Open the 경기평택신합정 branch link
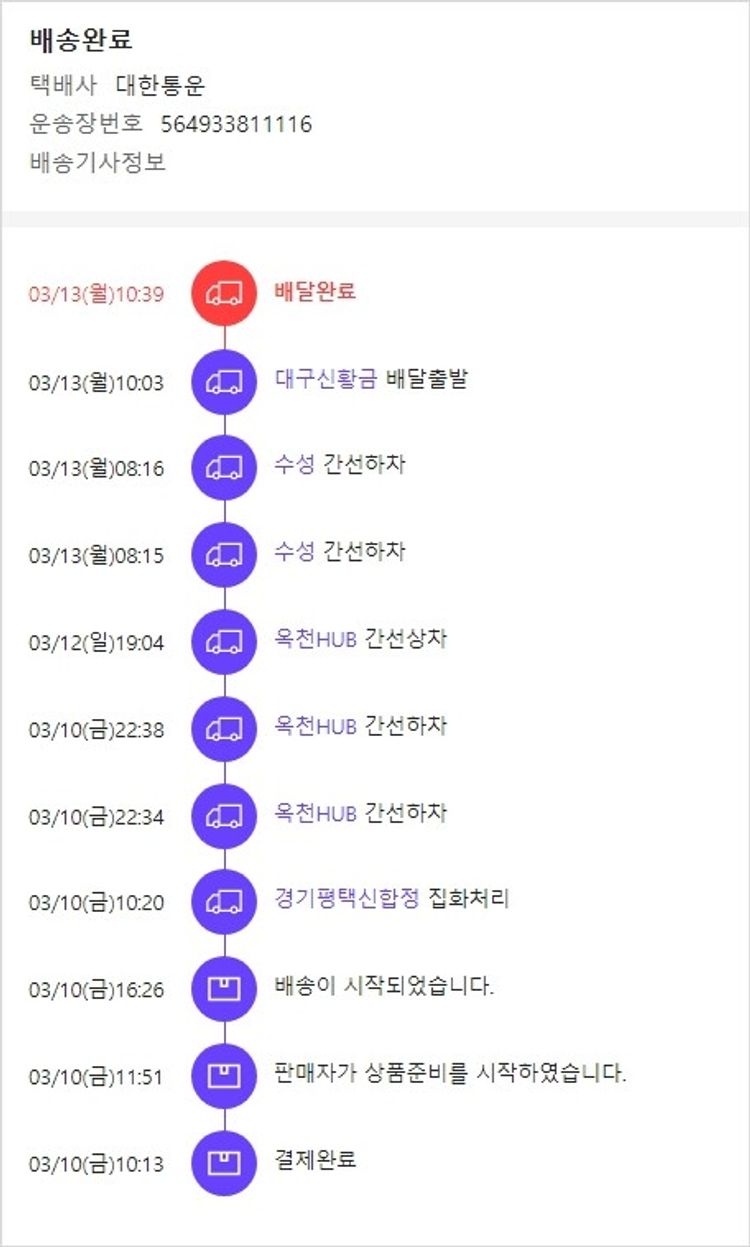750x1247 pixels. 346,899
